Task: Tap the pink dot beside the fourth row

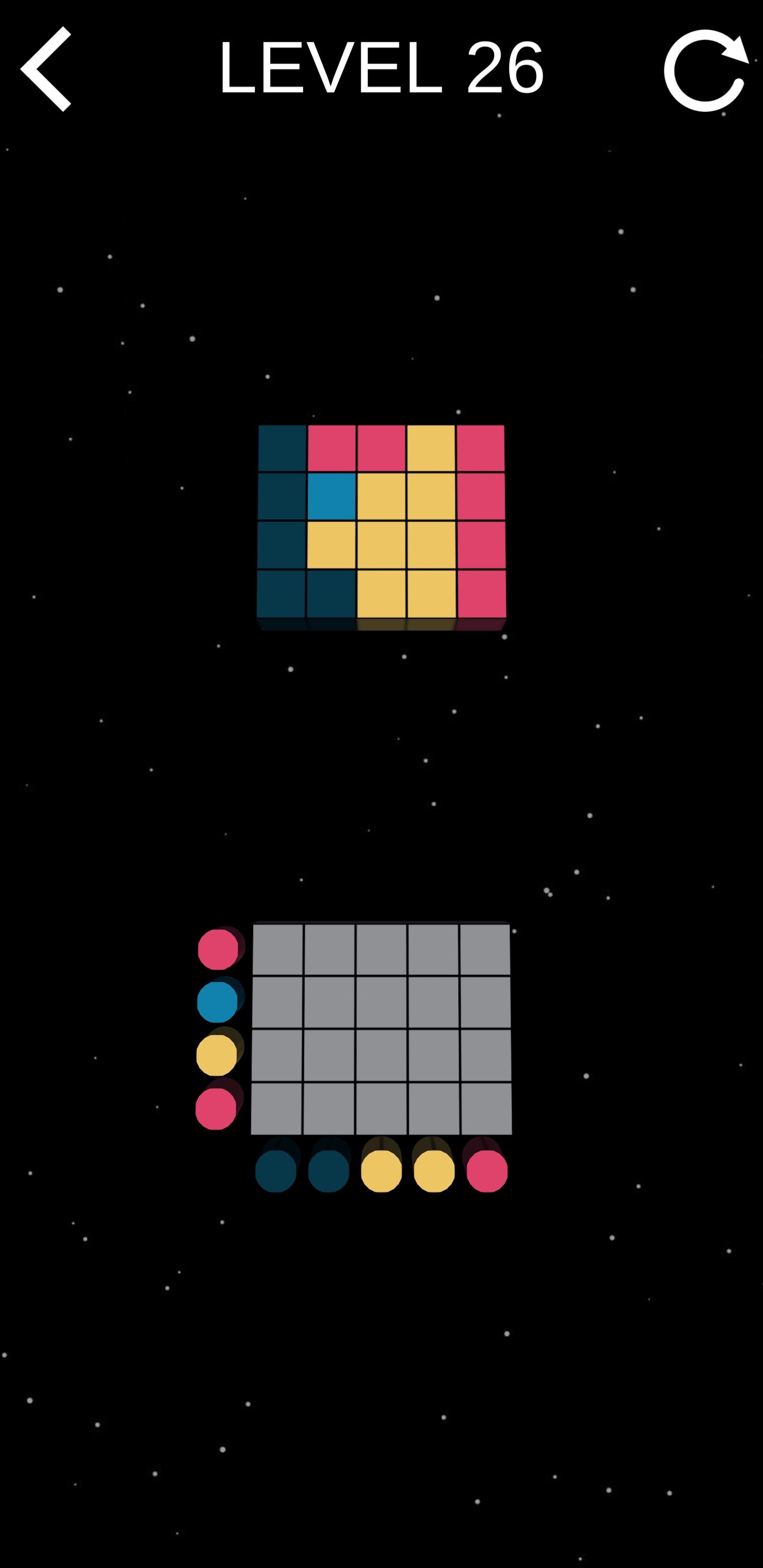Action: (216, 1108)
